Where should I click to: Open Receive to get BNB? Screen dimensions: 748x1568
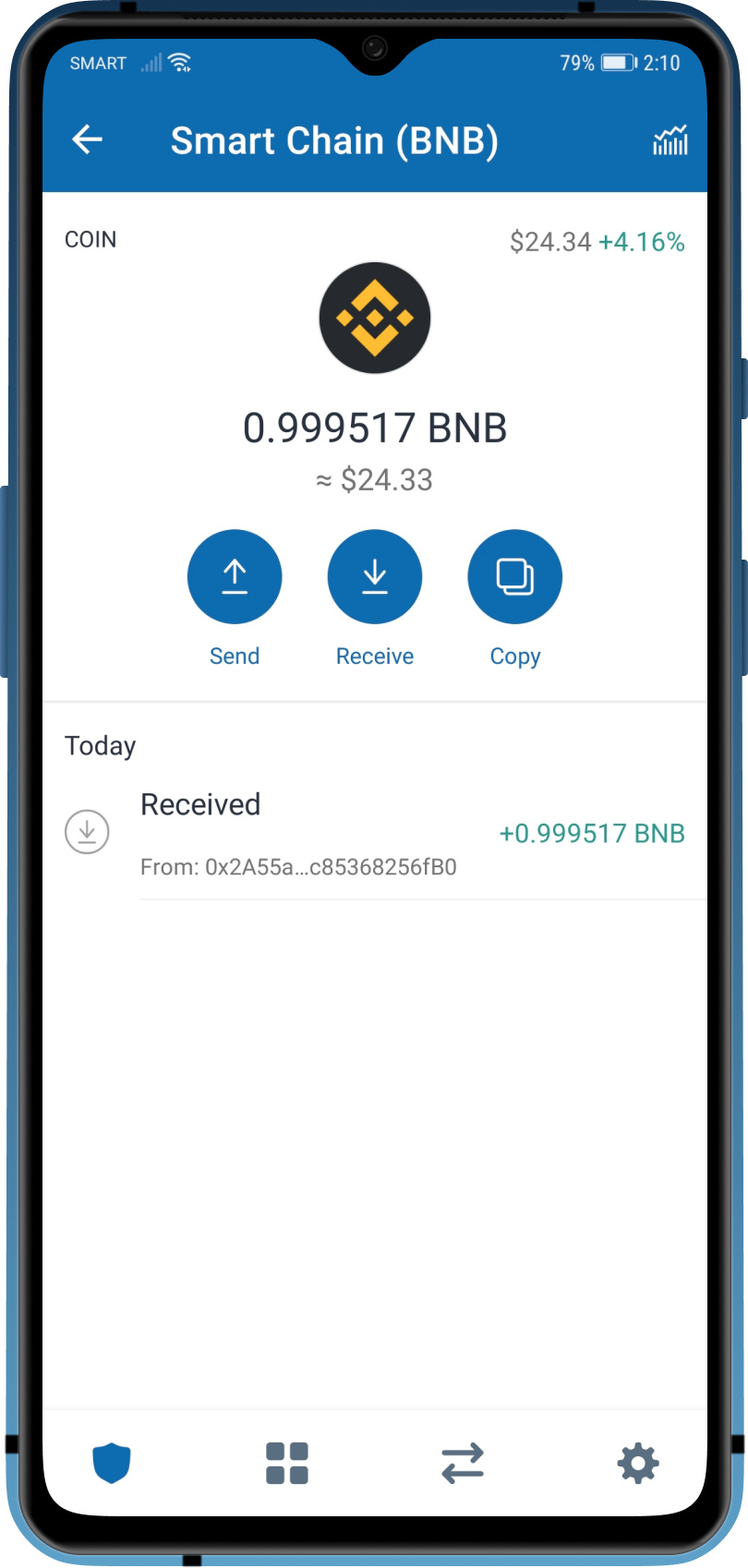click(x=375, y=577)
